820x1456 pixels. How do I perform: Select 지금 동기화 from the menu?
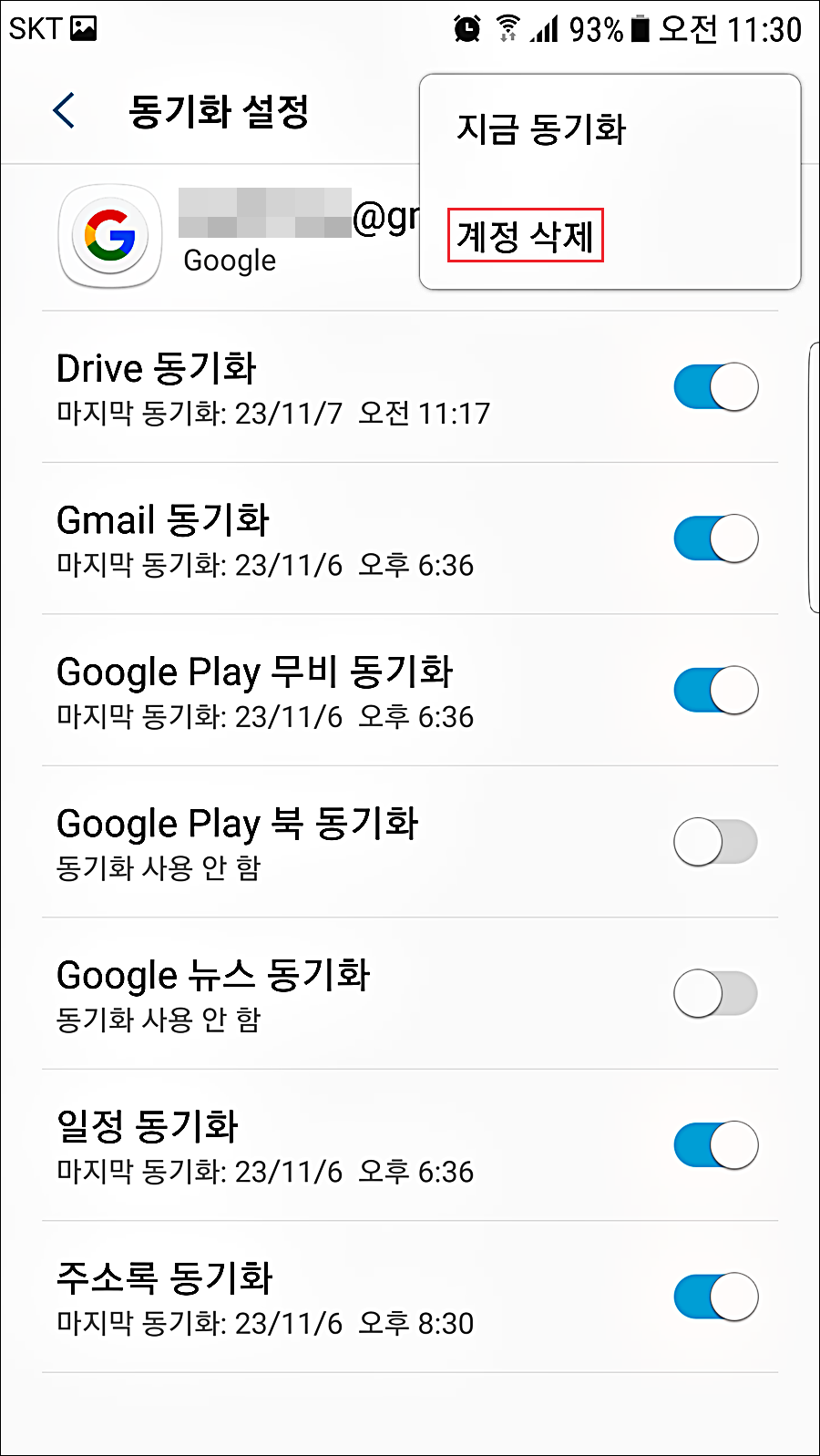pyautogui.click(x=541, y=128)
